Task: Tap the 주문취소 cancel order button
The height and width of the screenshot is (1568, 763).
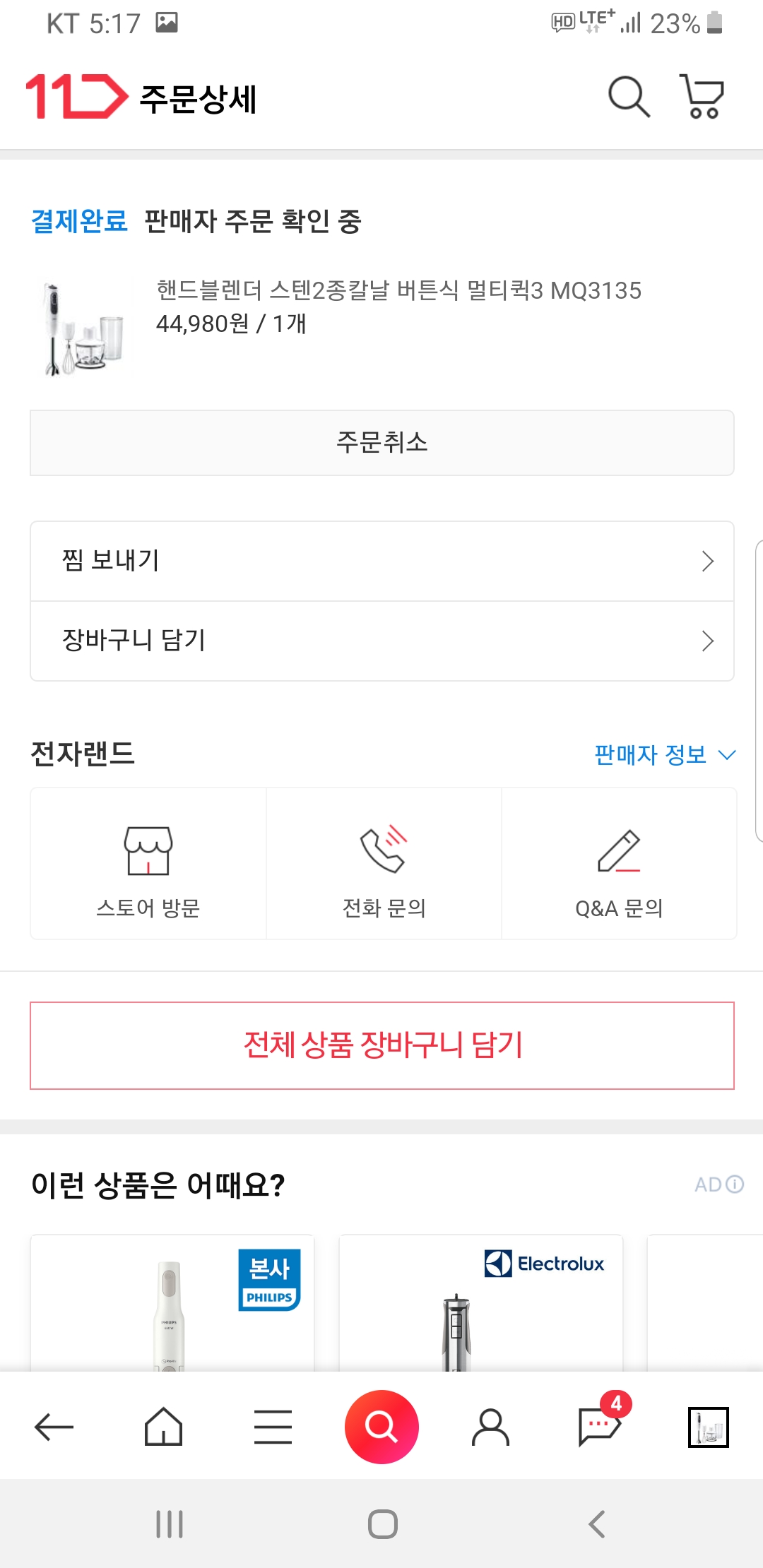Action: 381,443
